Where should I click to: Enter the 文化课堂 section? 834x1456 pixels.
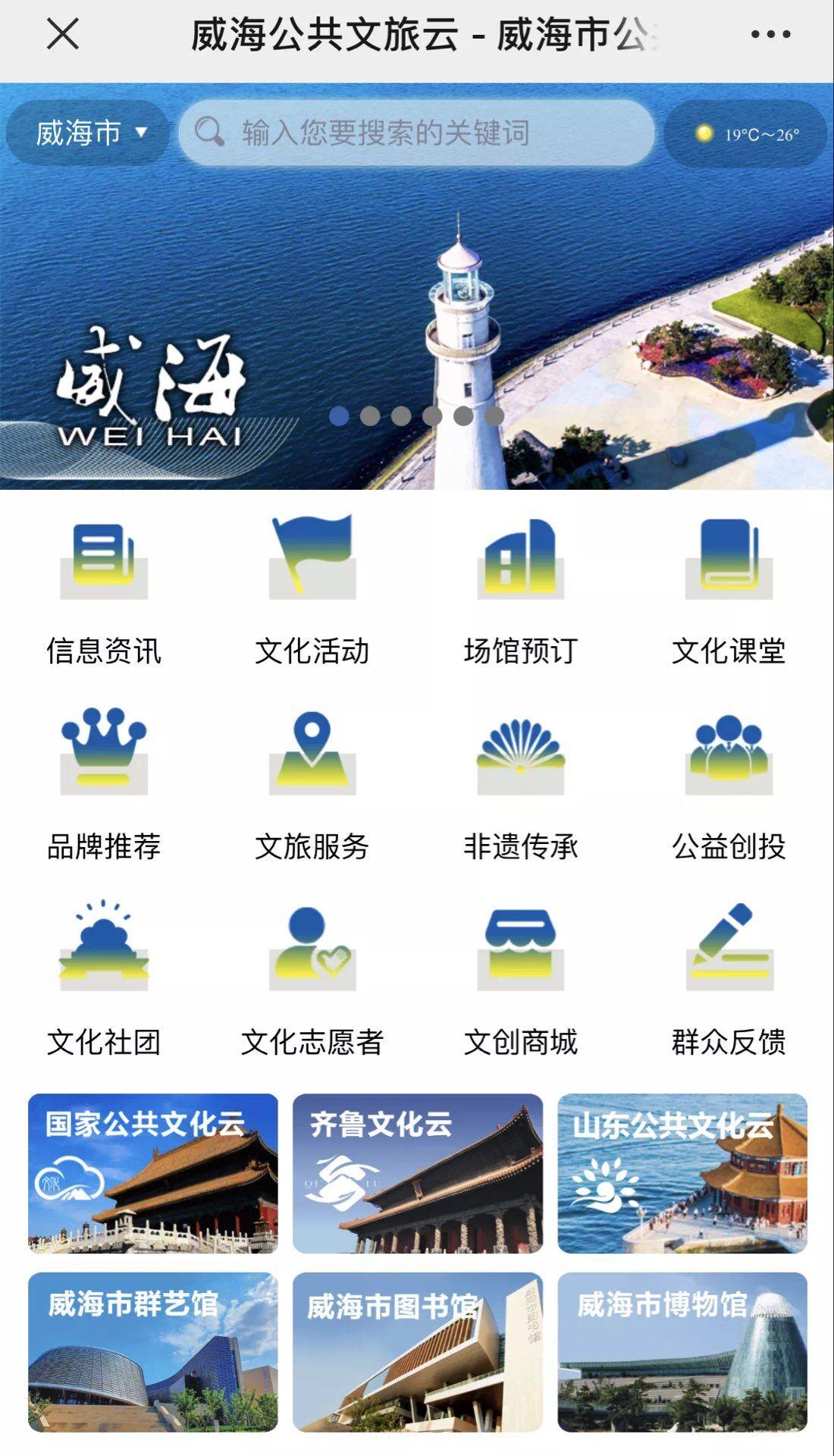(729, 589)
